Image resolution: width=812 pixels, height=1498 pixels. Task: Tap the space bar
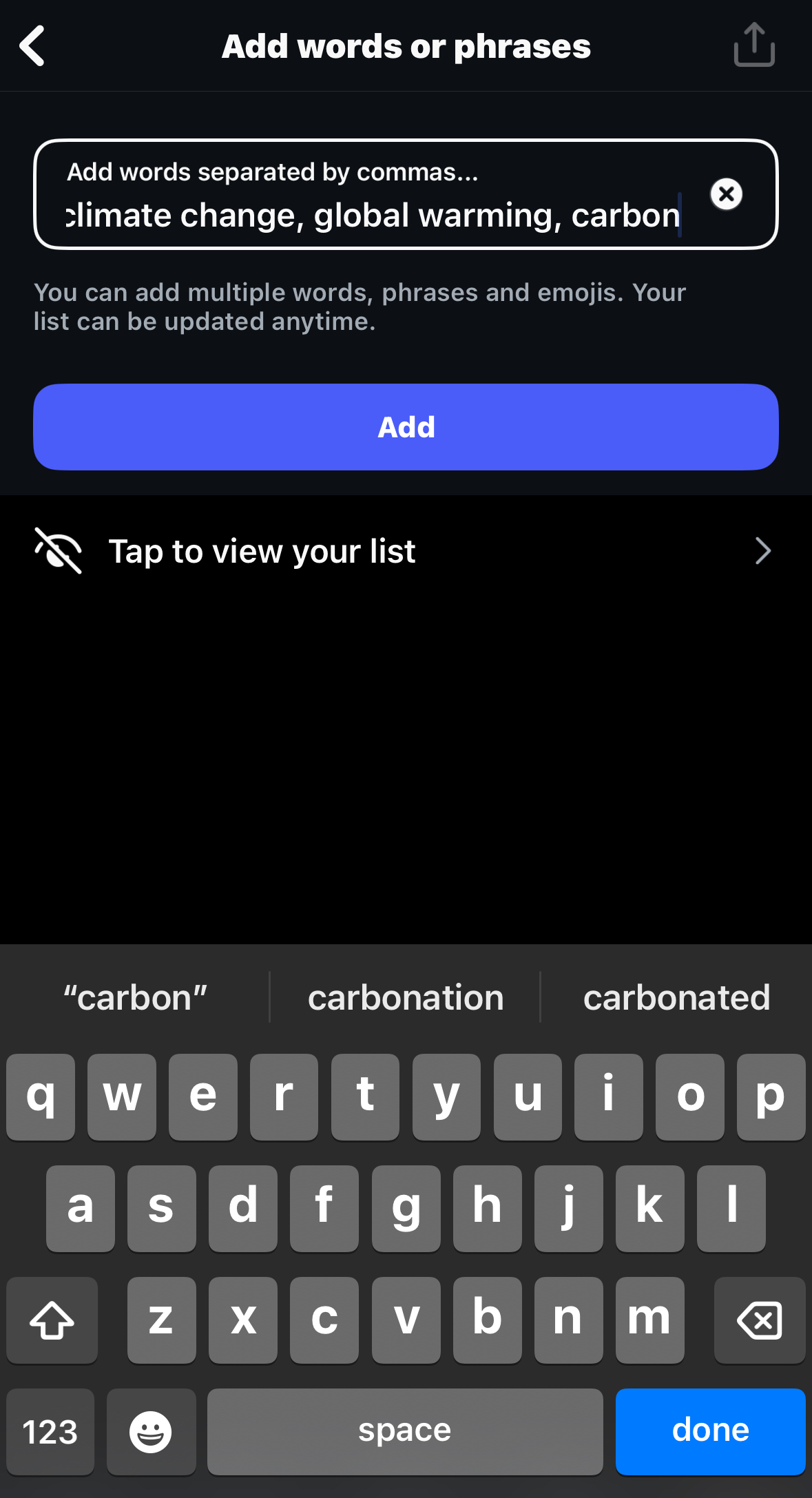(x=405, y=1431)
